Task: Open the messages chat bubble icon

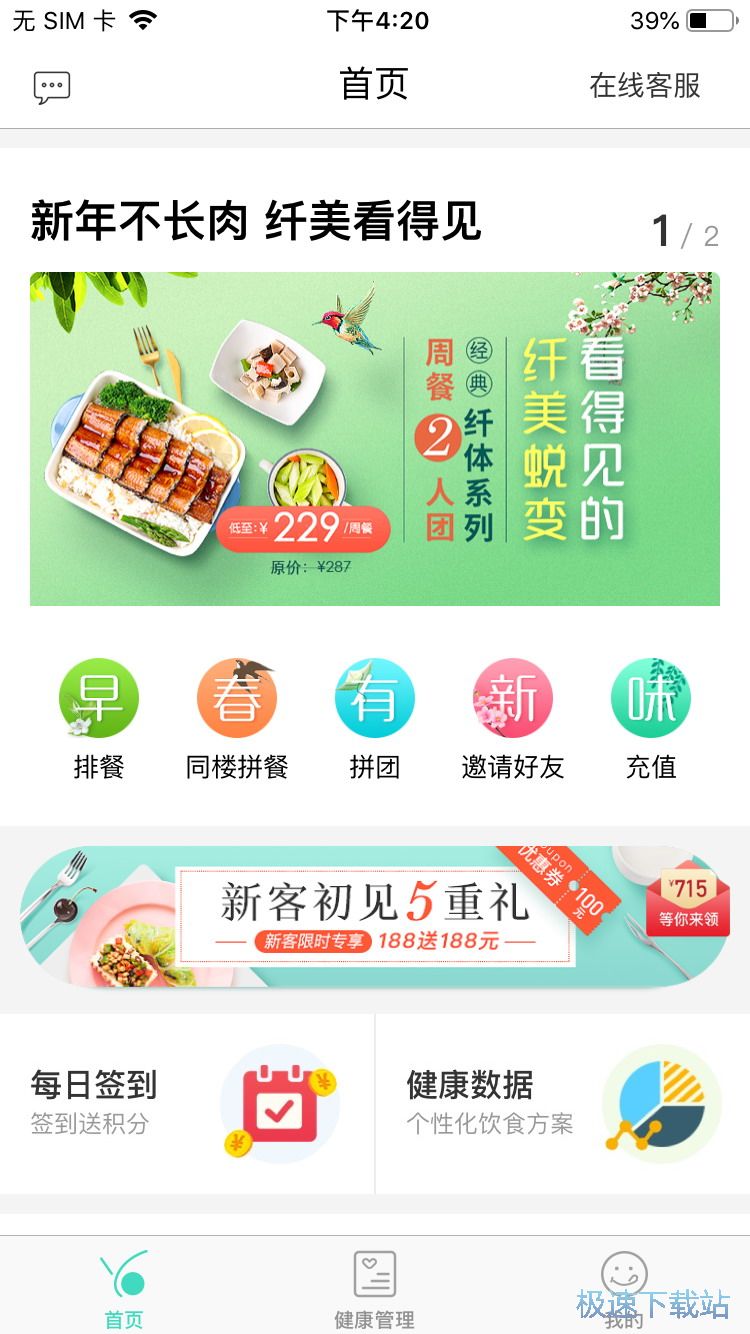Action: point(52,87)
